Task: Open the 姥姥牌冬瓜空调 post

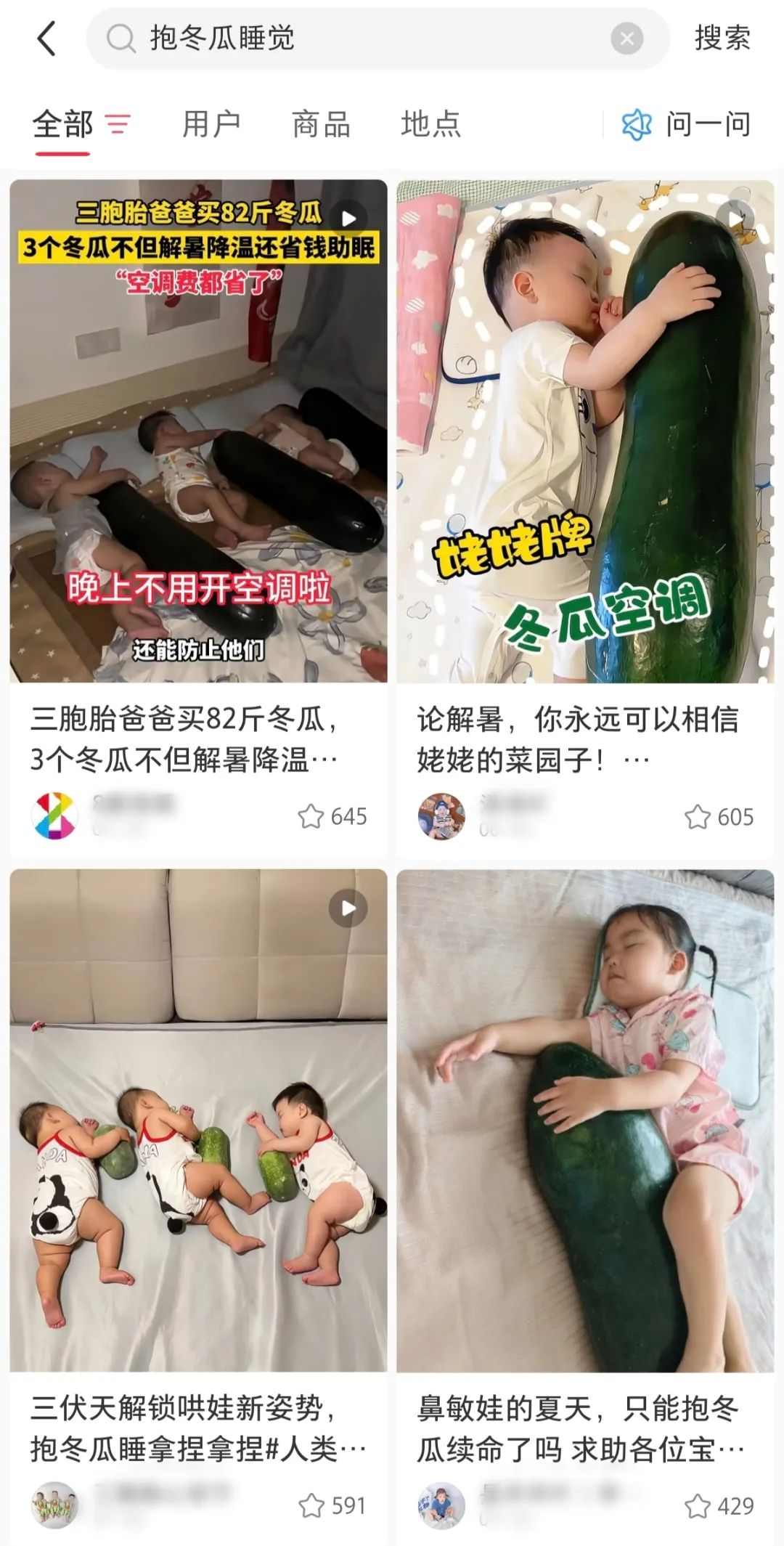Action: pos(585,431)
